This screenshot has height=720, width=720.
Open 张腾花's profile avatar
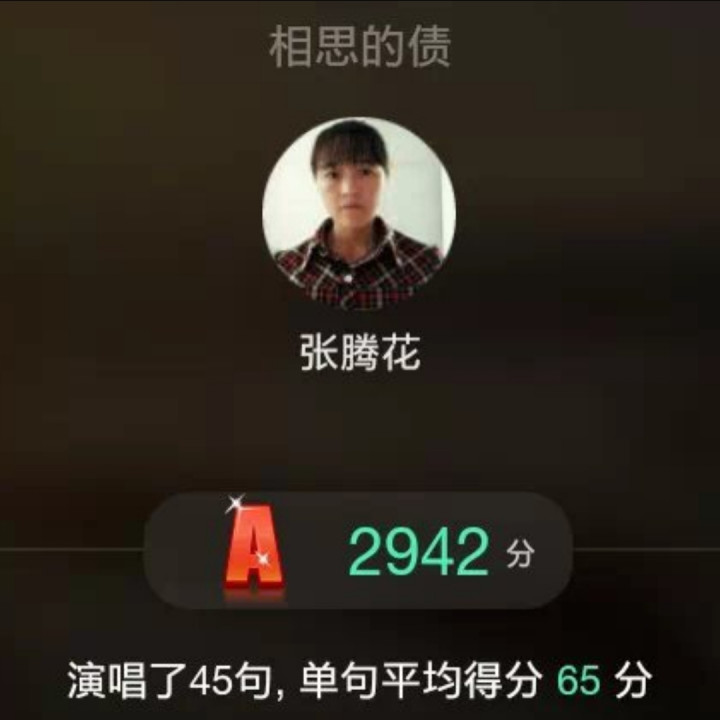point(359,213)
